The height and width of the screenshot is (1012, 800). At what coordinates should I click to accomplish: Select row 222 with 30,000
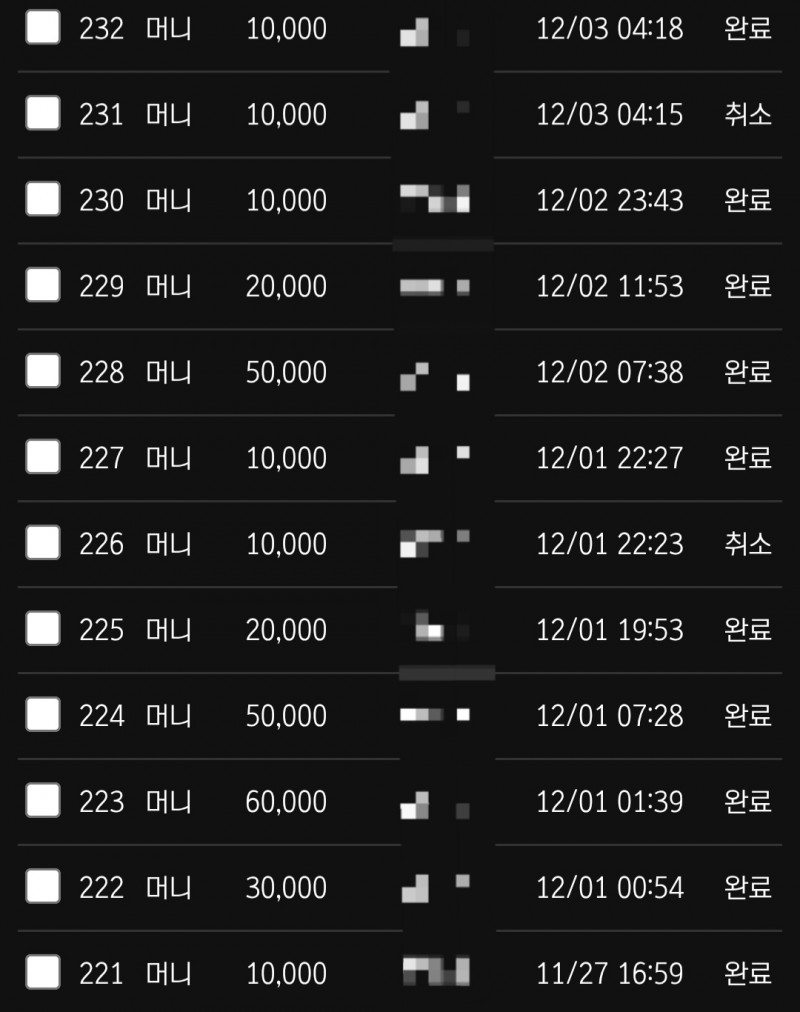pyautogui.click(x=43, y=887)
